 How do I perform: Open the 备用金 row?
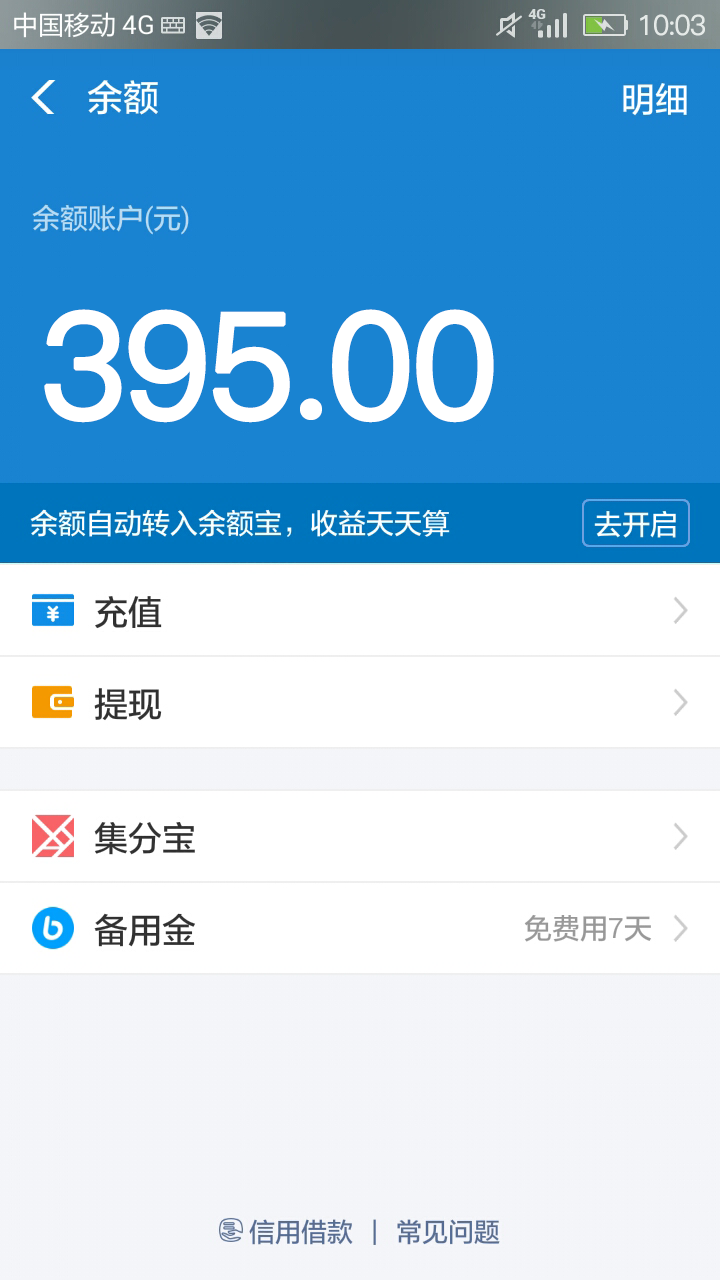tap(360, 929)
